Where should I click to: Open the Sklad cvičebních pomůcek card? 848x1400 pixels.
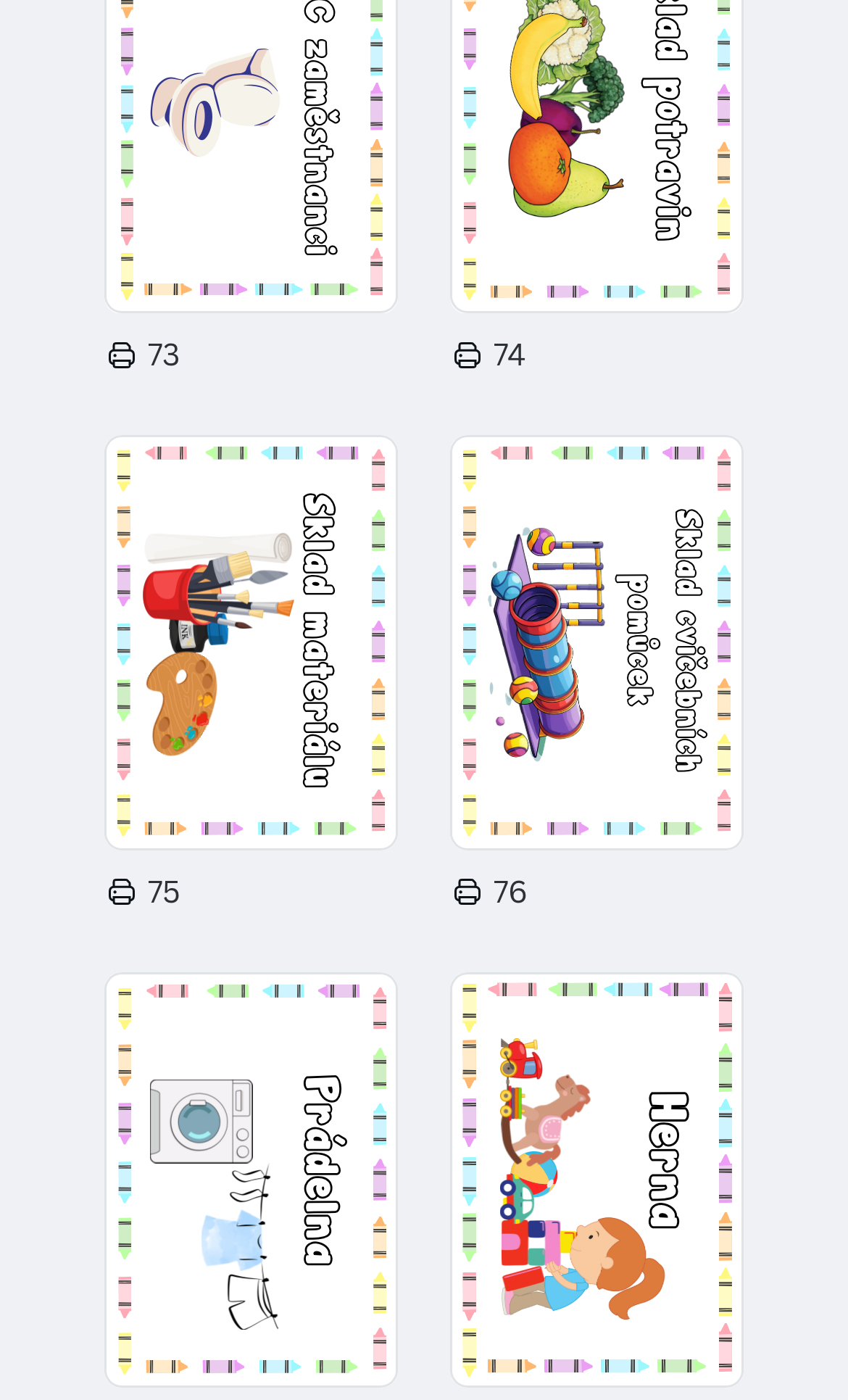[x=596, y=642]
